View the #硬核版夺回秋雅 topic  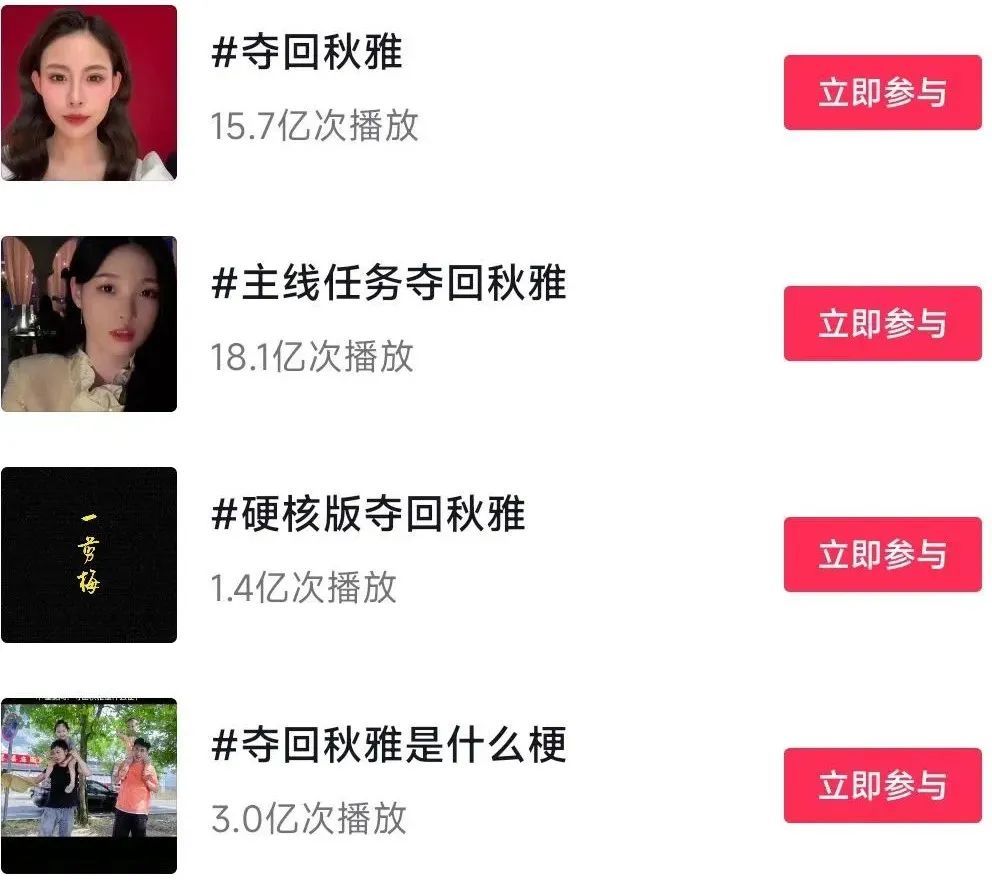tap(369, 515)
